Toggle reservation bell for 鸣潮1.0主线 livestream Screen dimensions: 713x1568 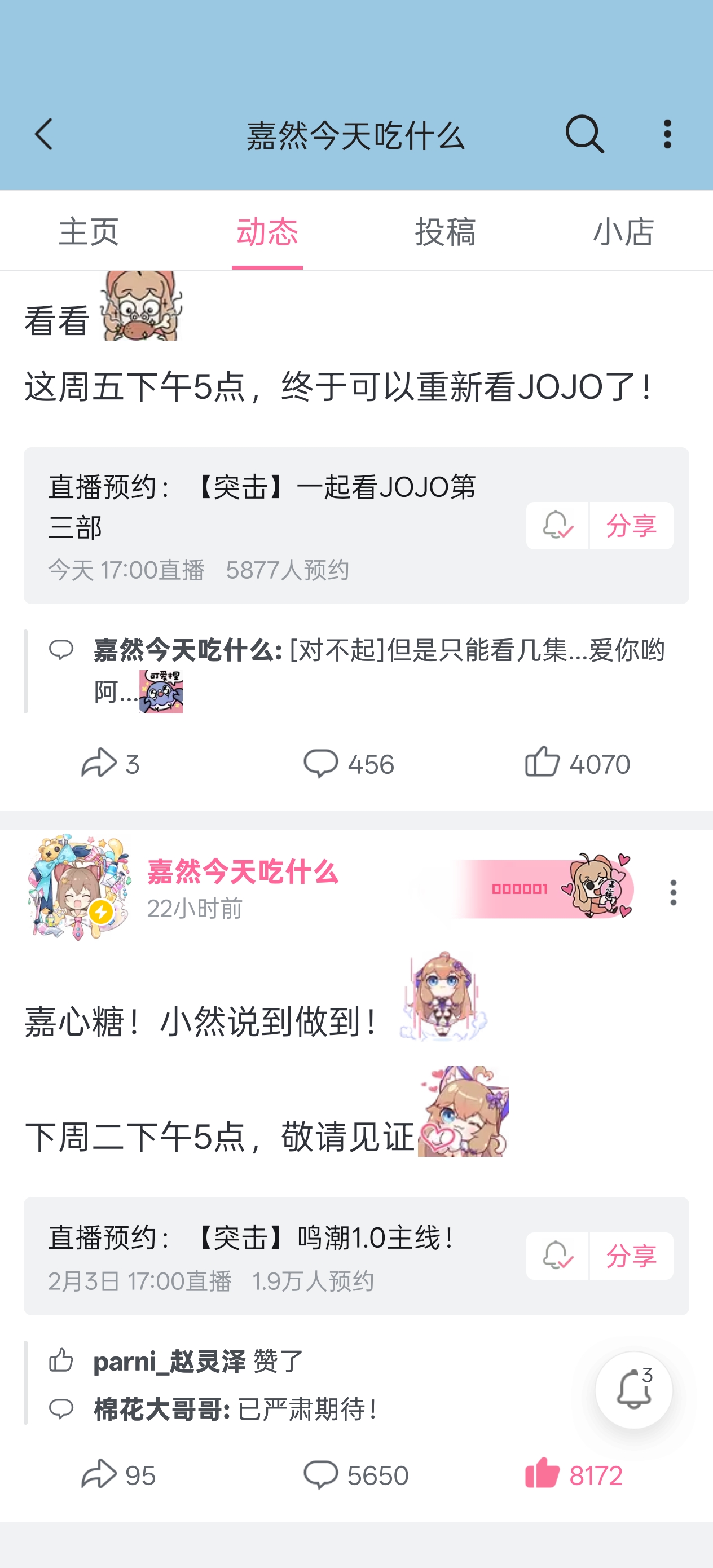pos(557,1256)
